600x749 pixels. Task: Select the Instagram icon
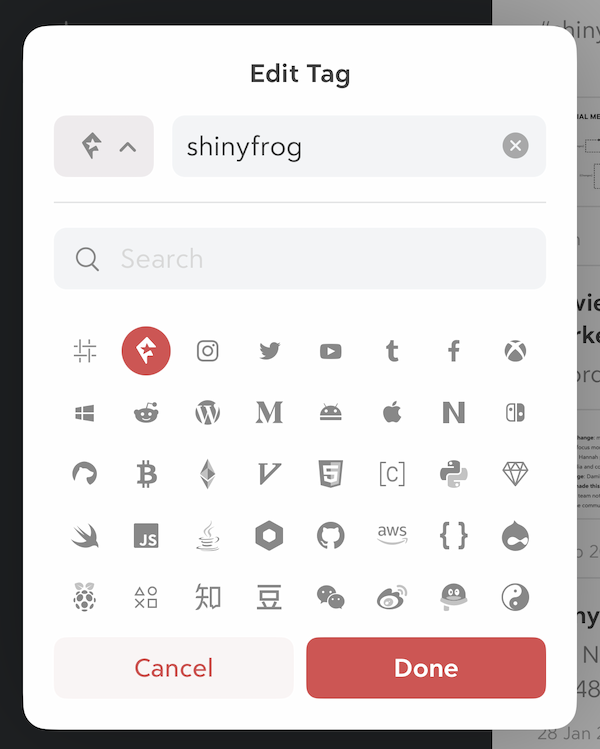pos(208,351)
